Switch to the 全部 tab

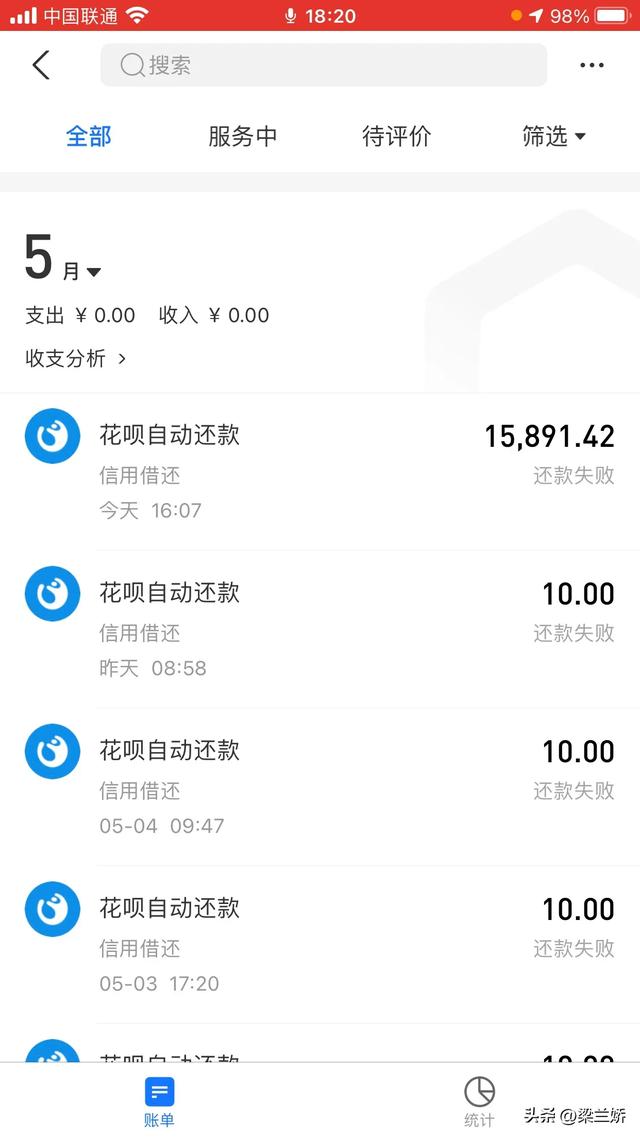[x=88, y=136]
